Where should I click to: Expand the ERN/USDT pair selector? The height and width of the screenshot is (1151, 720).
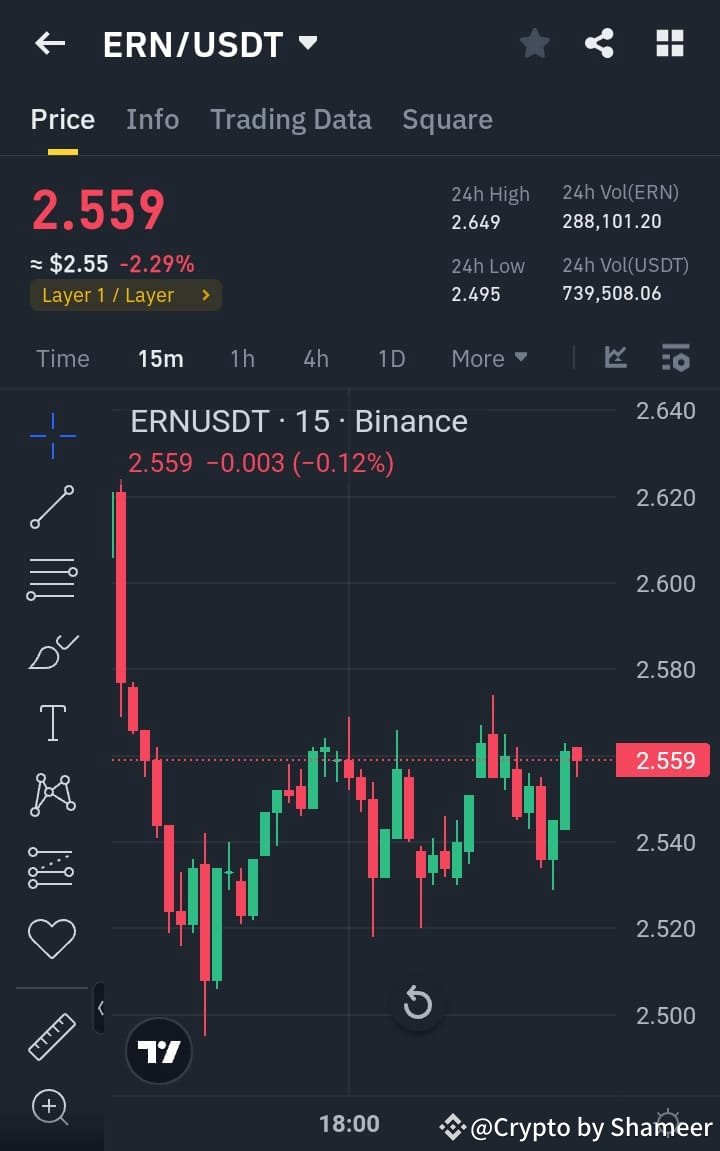tap(308, 42)
